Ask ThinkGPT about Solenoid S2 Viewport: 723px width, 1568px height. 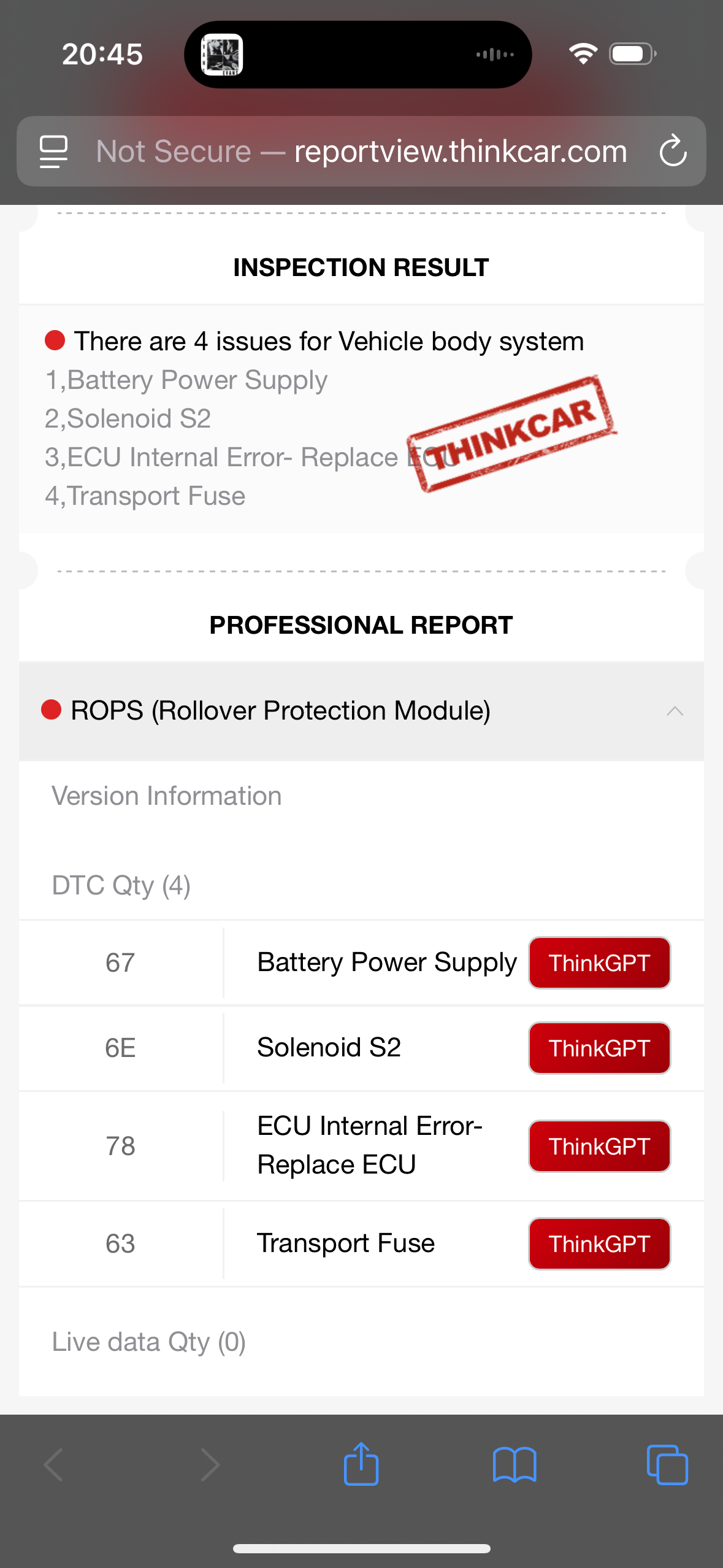coord(599,1048)
